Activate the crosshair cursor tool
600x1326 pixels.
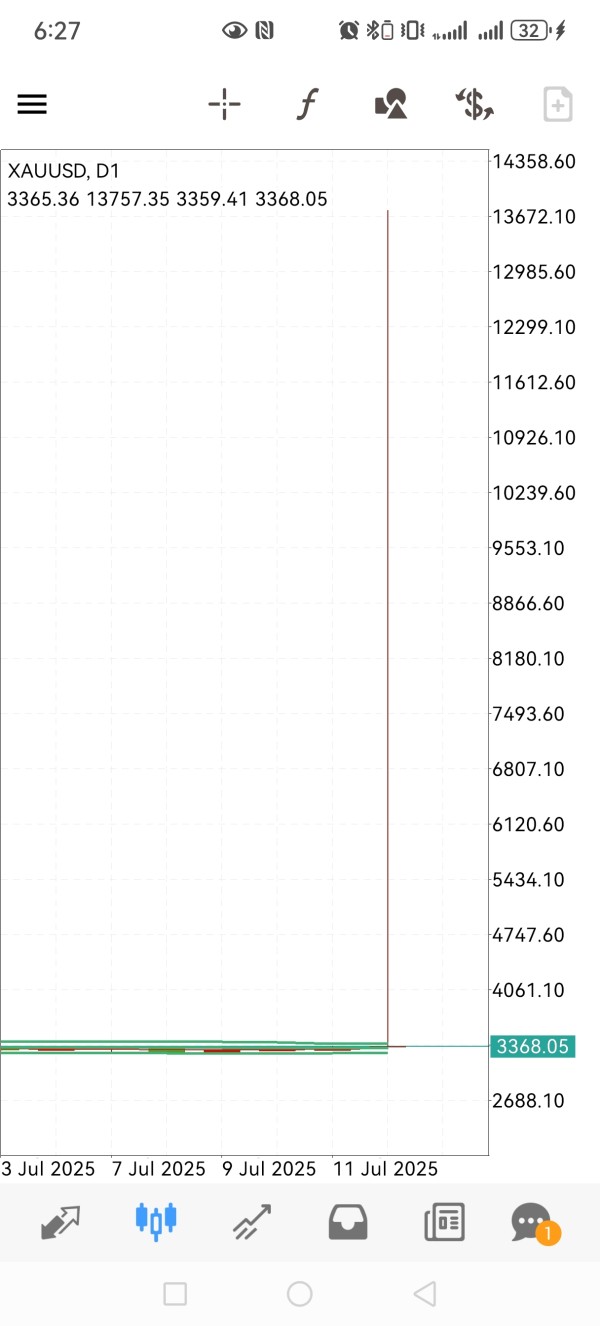[x=224, y=104]
